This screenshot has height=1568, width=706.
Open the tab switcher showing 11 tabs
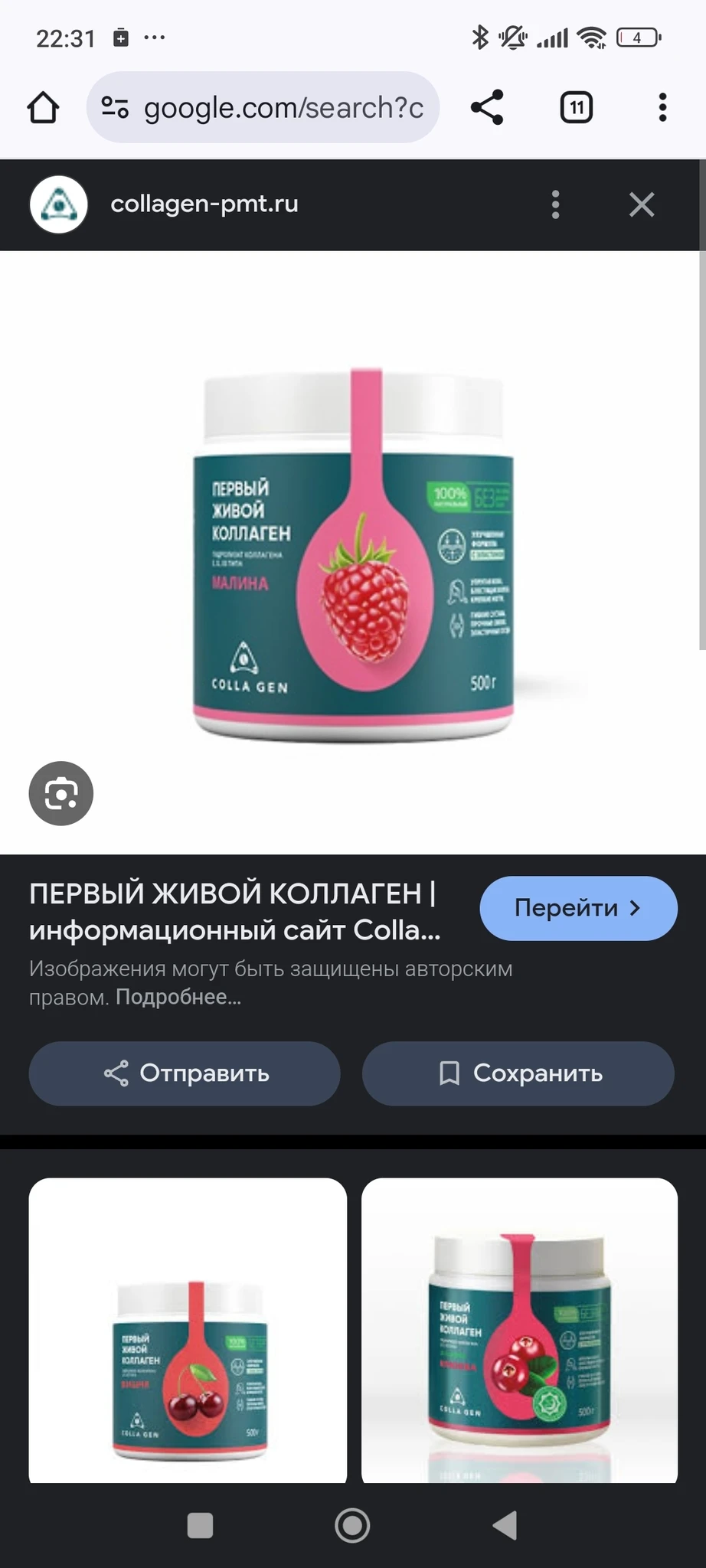[577, 108]
